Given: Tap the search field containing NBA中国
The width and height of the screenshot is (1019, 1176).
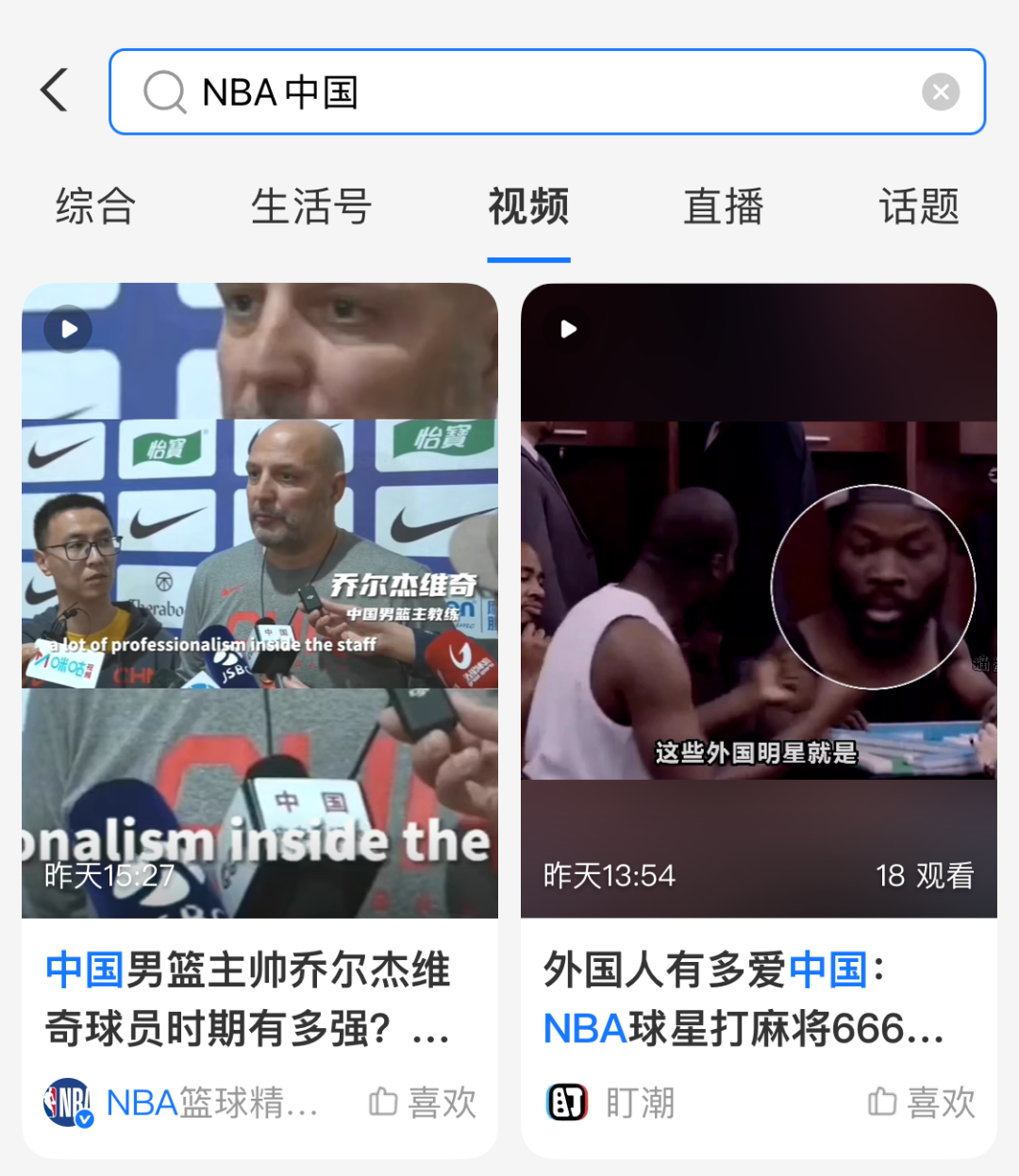Looking at the screenshot, I should (528, 92).
